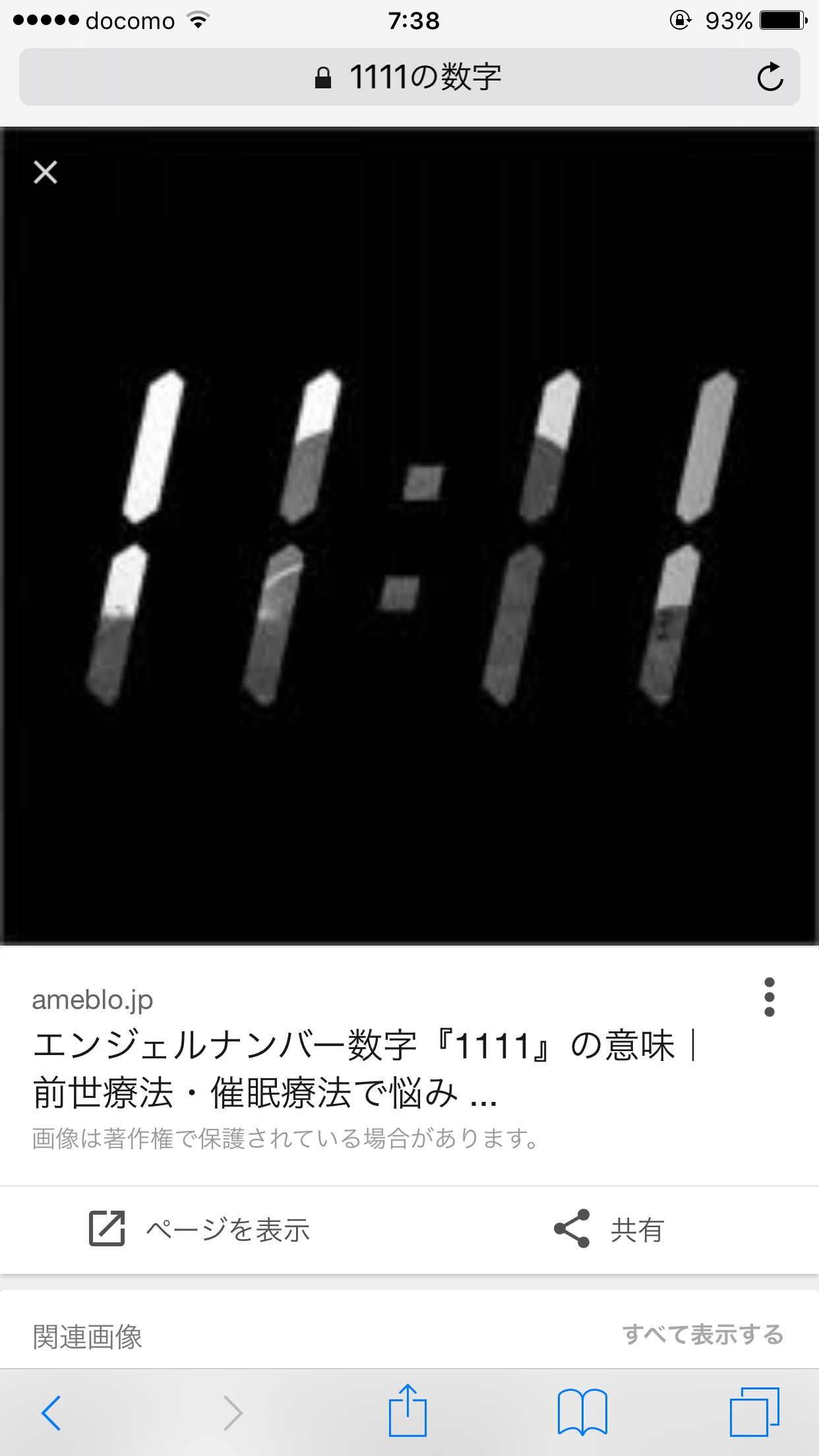The height and width of the screenshot is (1456, 819).
Task: Open the Safari tabs overview
Action: point(754,1412)
